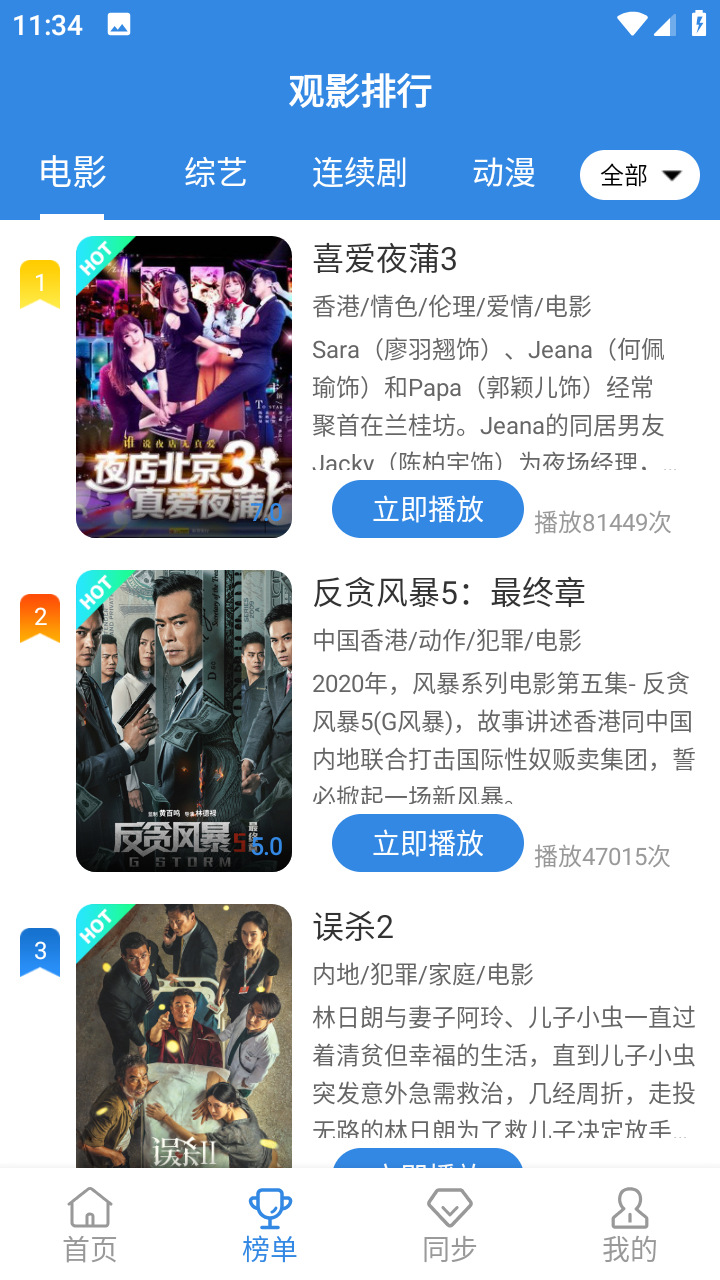Click the rank 3 blue badge
This screenshot has height=1280, width=720.
click(x=38, y=952)
